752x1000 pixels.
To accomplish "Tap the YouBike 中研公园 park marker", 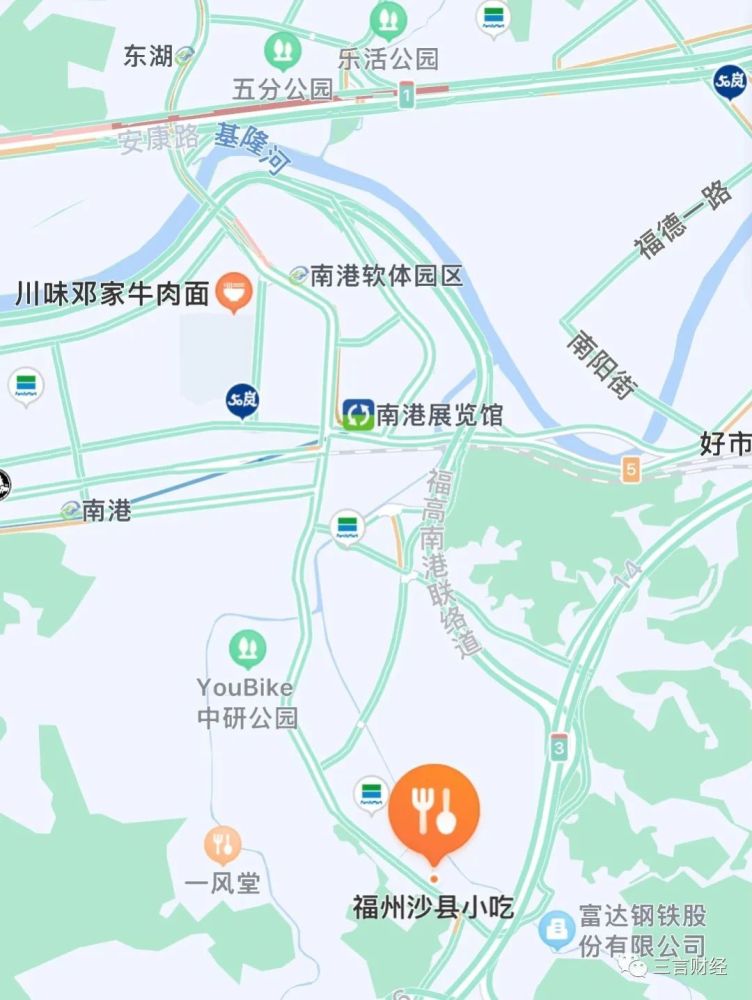I will click(247, 648).
